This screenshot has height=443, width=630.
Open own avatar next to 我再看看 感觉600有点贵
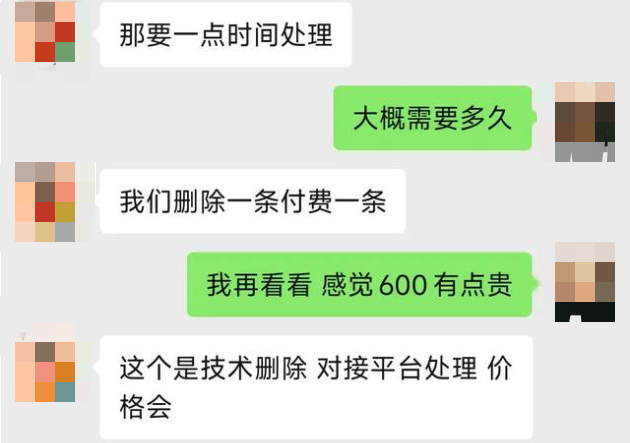click(584, 282)
